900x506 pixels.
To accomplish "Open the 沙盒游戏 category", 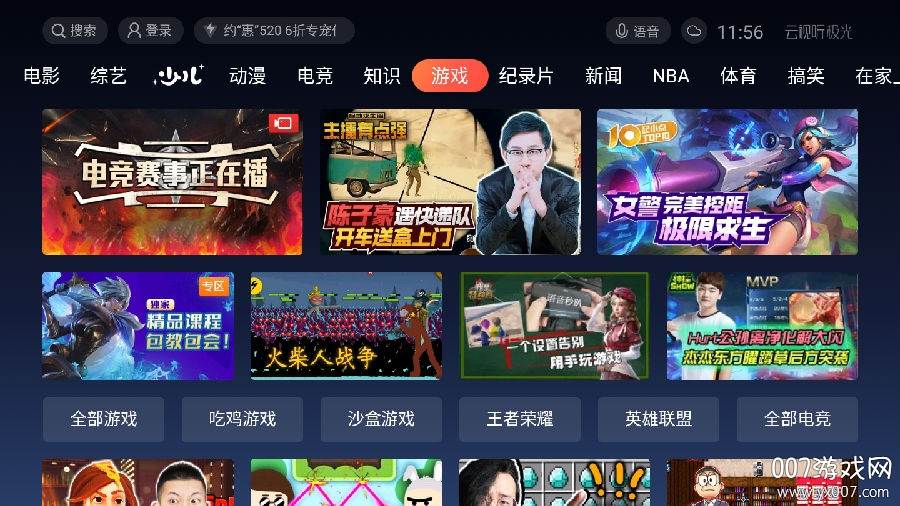I will 381,419.
